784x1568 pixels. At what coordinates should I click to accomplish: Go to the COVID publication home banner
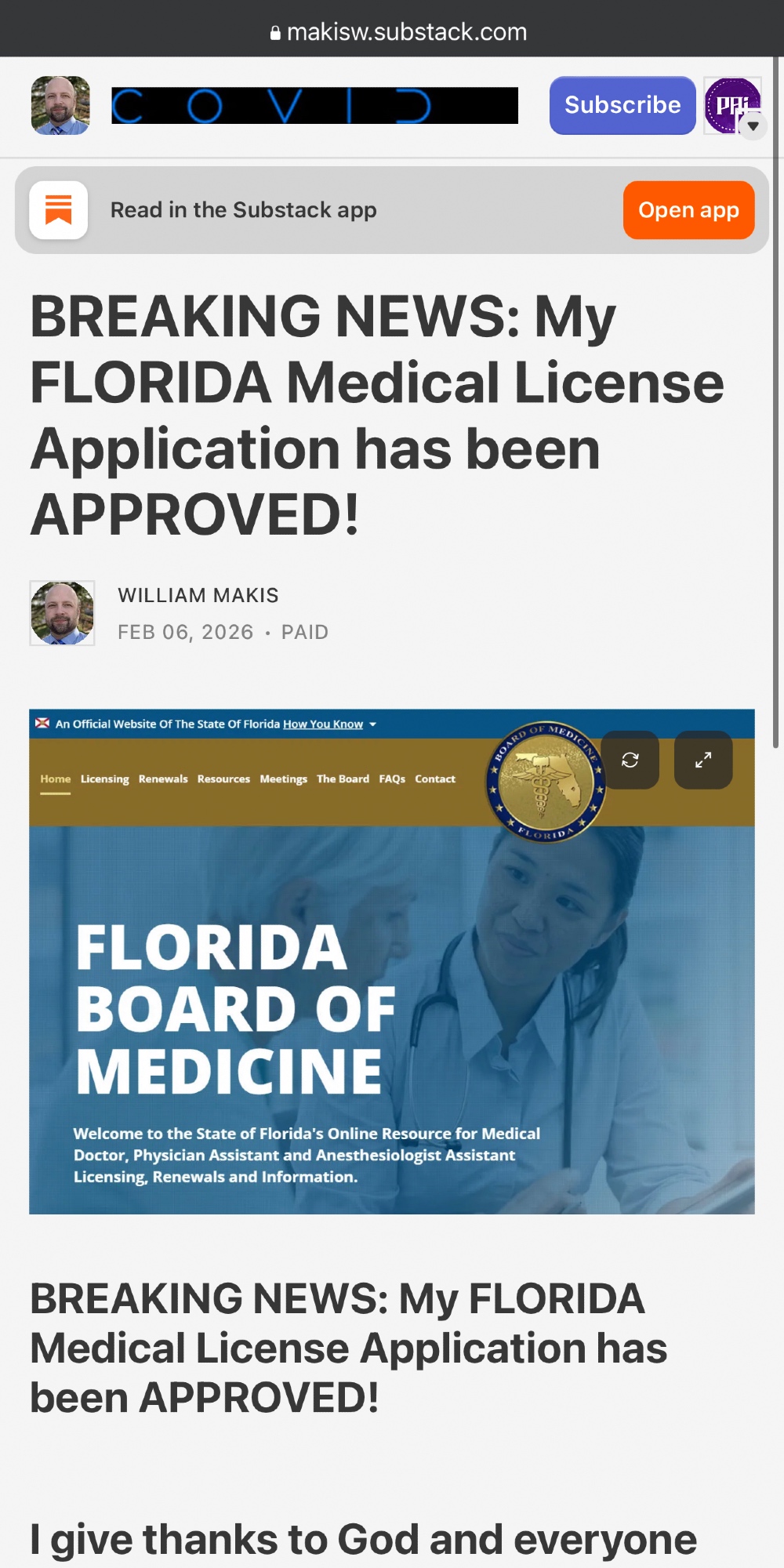[314, 105]
